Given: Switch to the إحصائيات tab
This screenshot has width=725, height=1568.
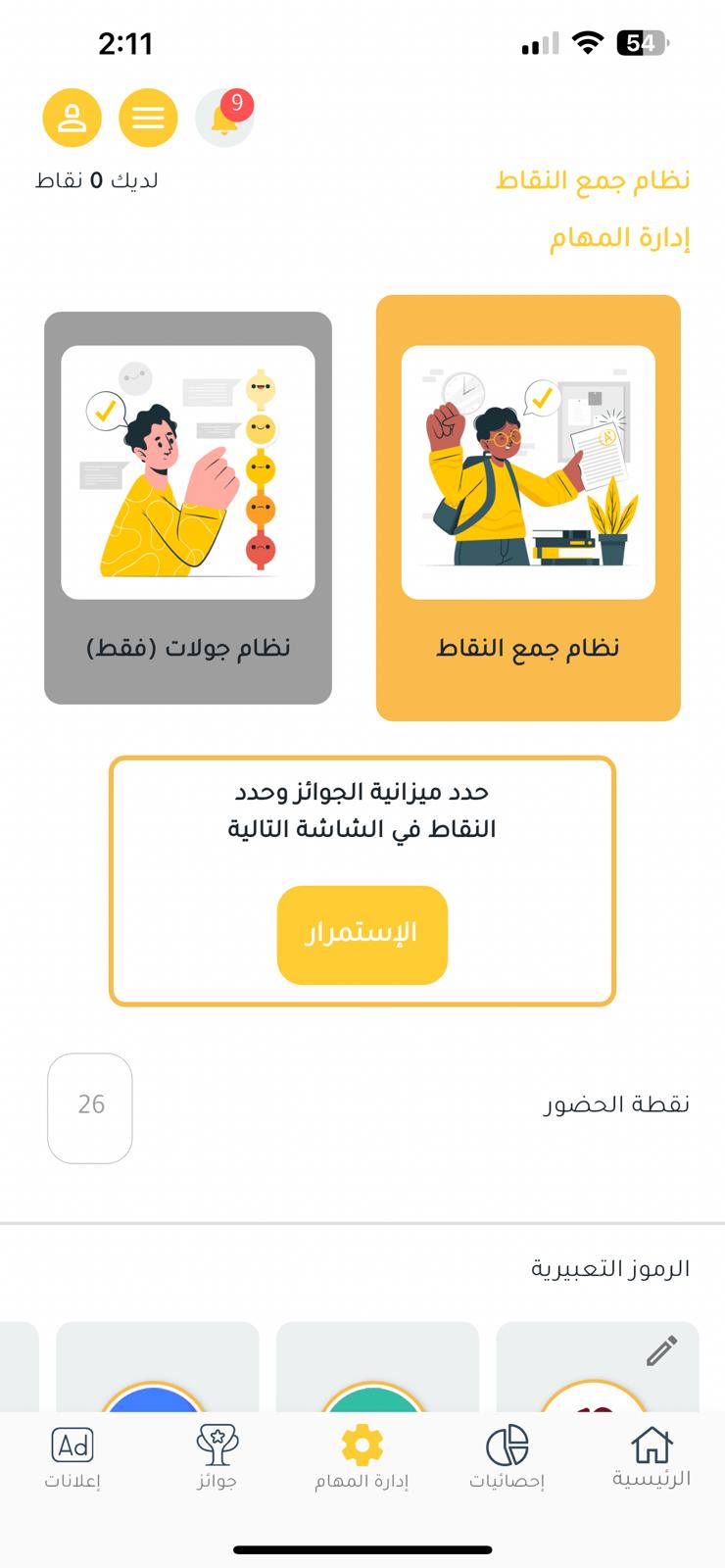Looking at the screenshot, I should [507, 1457].
